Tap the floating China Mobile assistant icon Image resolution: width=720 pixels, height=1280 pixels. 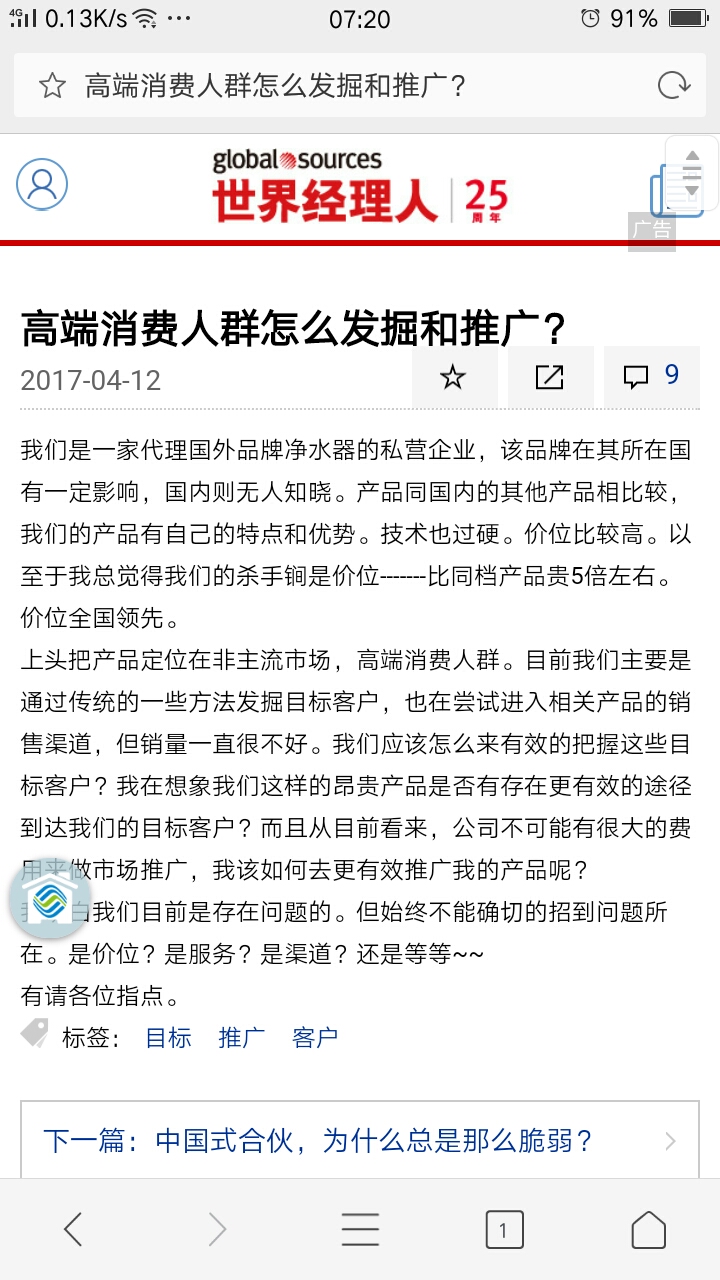pos(49,901)
